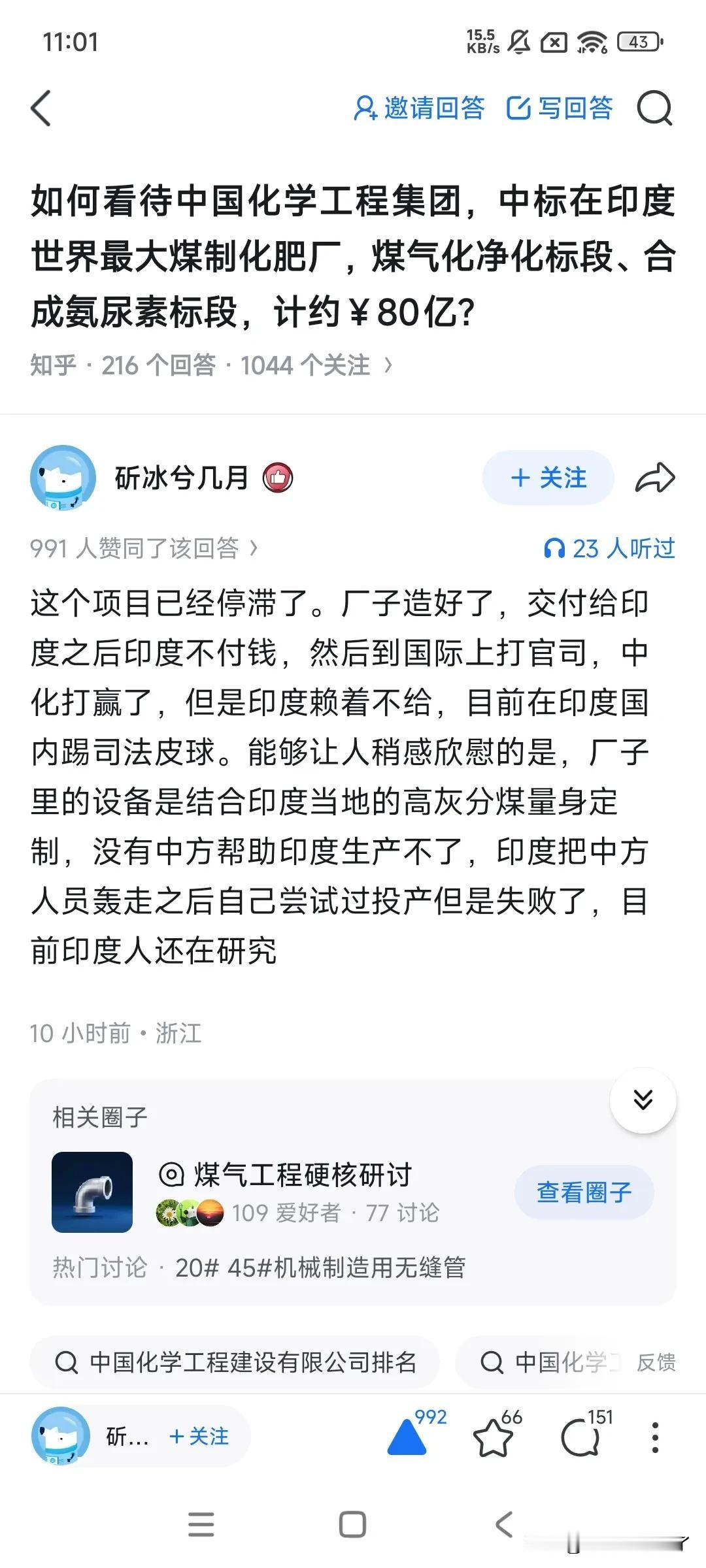Follow the author 斫冰兮几月
This screenshot has width=706, height=1568.
point(548,478)
